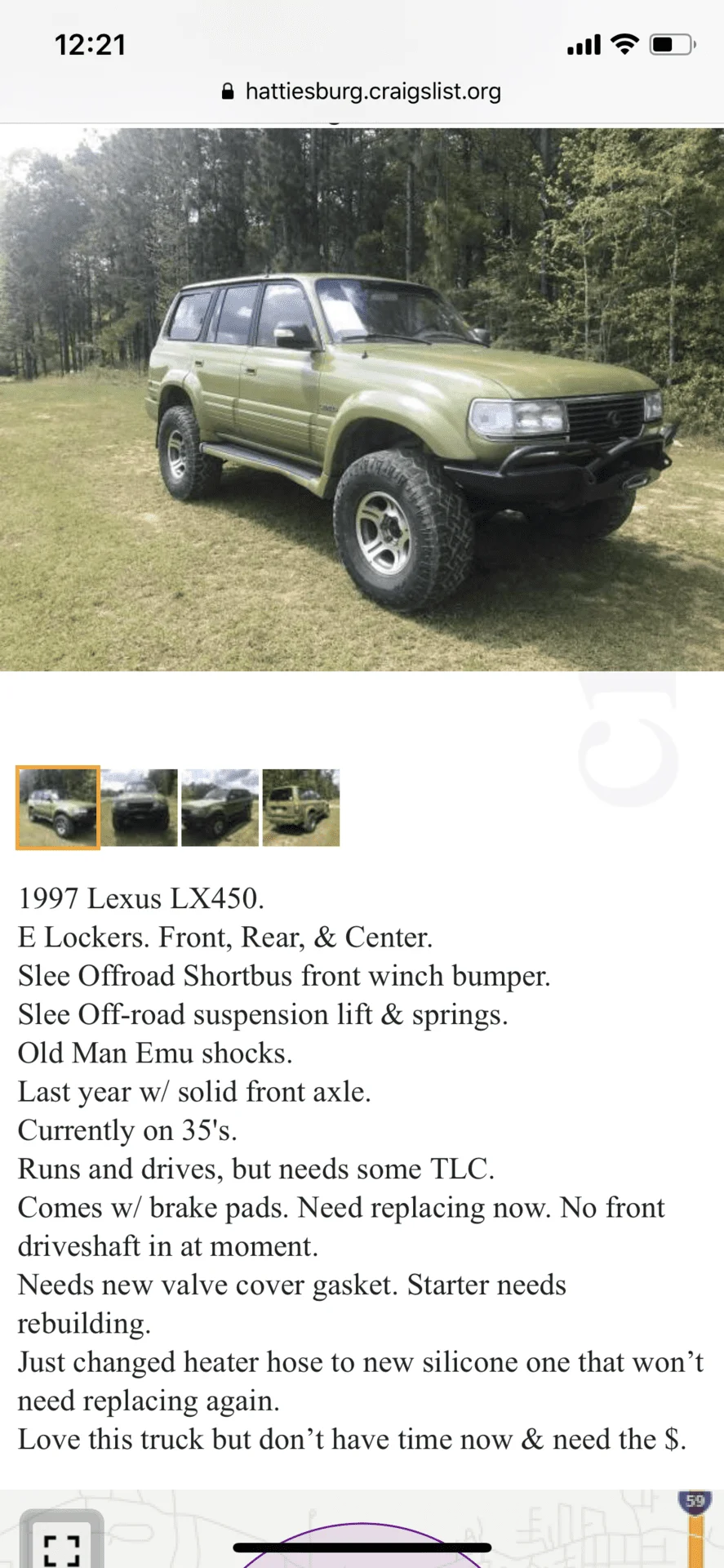
Task: Expand the map to fullscreen
Action: (62, 1545)
